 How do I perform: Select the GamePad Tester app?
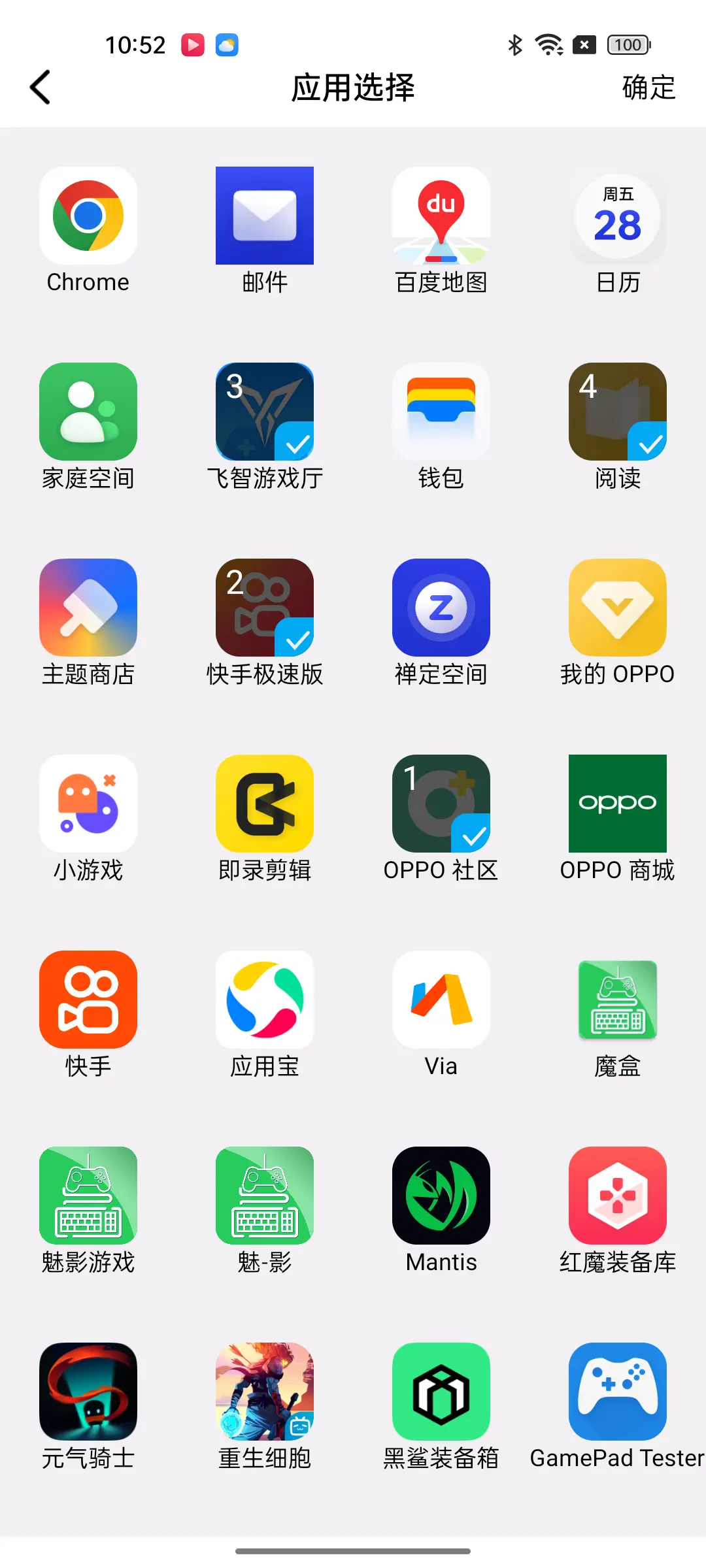coord(618,1392)
